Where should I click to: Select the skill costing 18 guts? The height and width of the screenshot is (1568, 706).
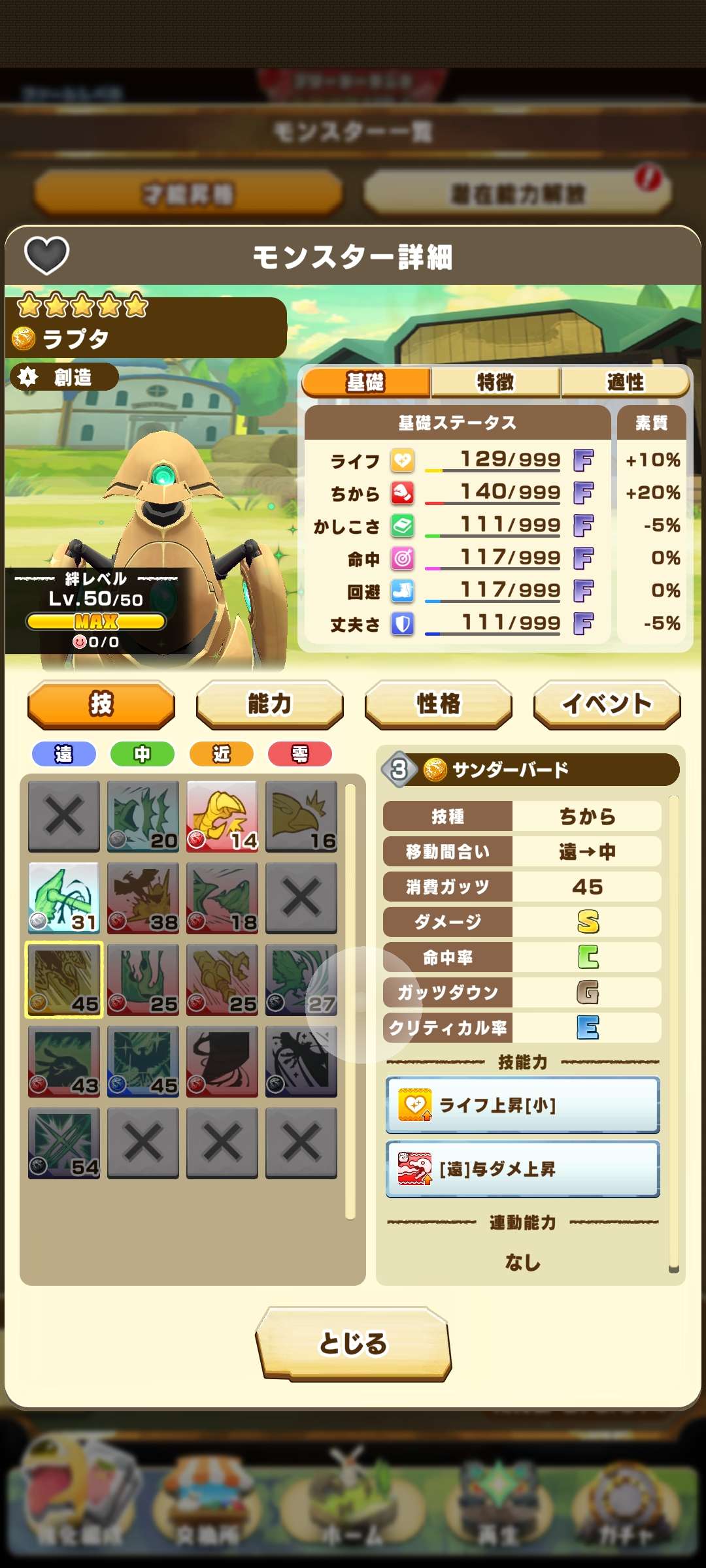[222, 898]
